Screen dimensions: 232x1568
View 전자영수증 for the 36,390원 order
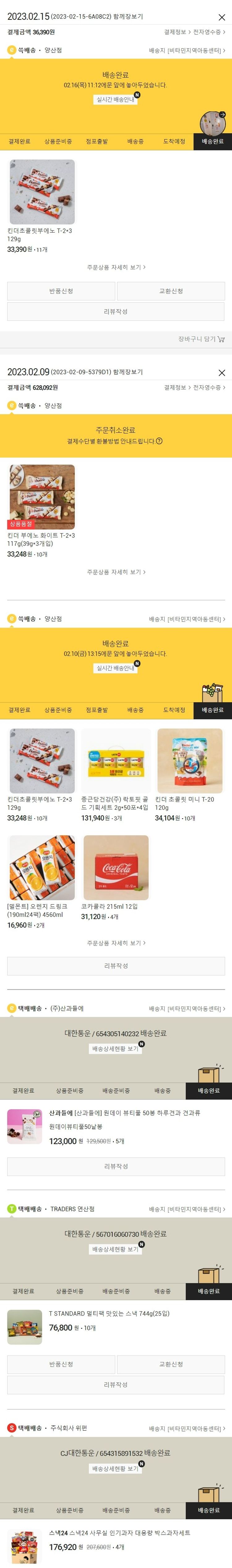208,32
